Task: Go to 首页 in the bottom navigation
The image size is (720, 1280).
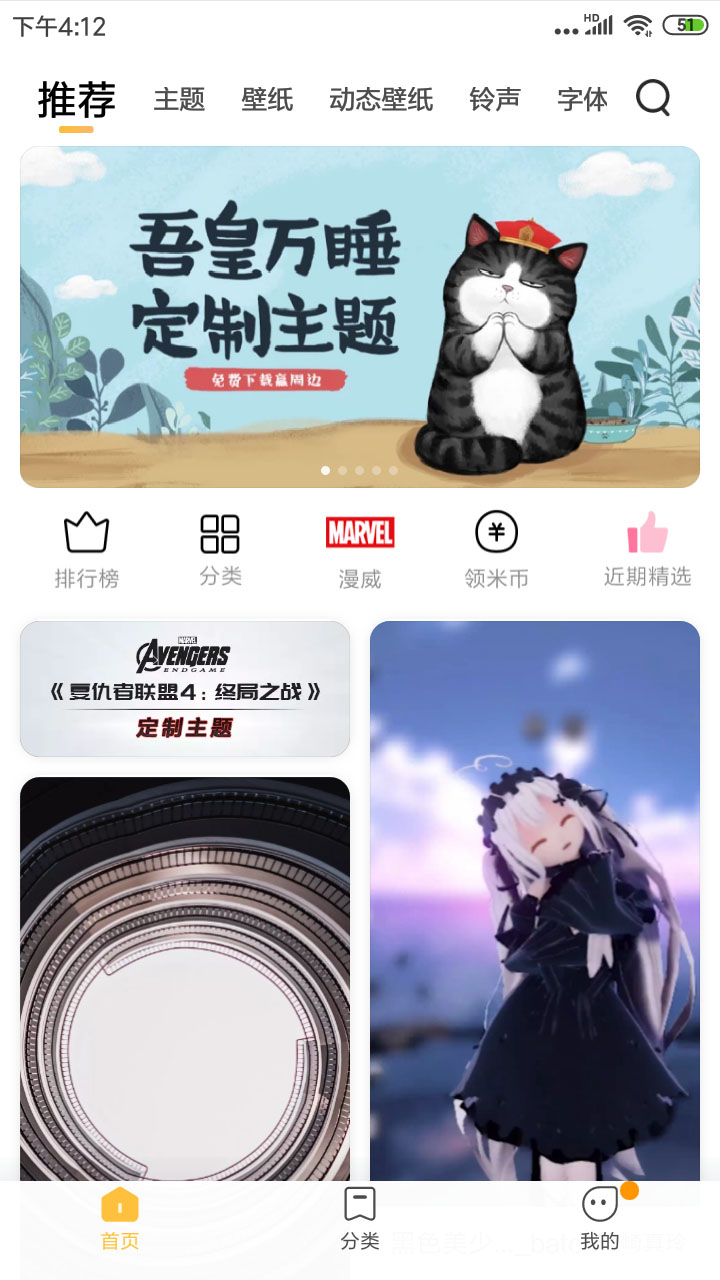Action: click(120, 1218)
